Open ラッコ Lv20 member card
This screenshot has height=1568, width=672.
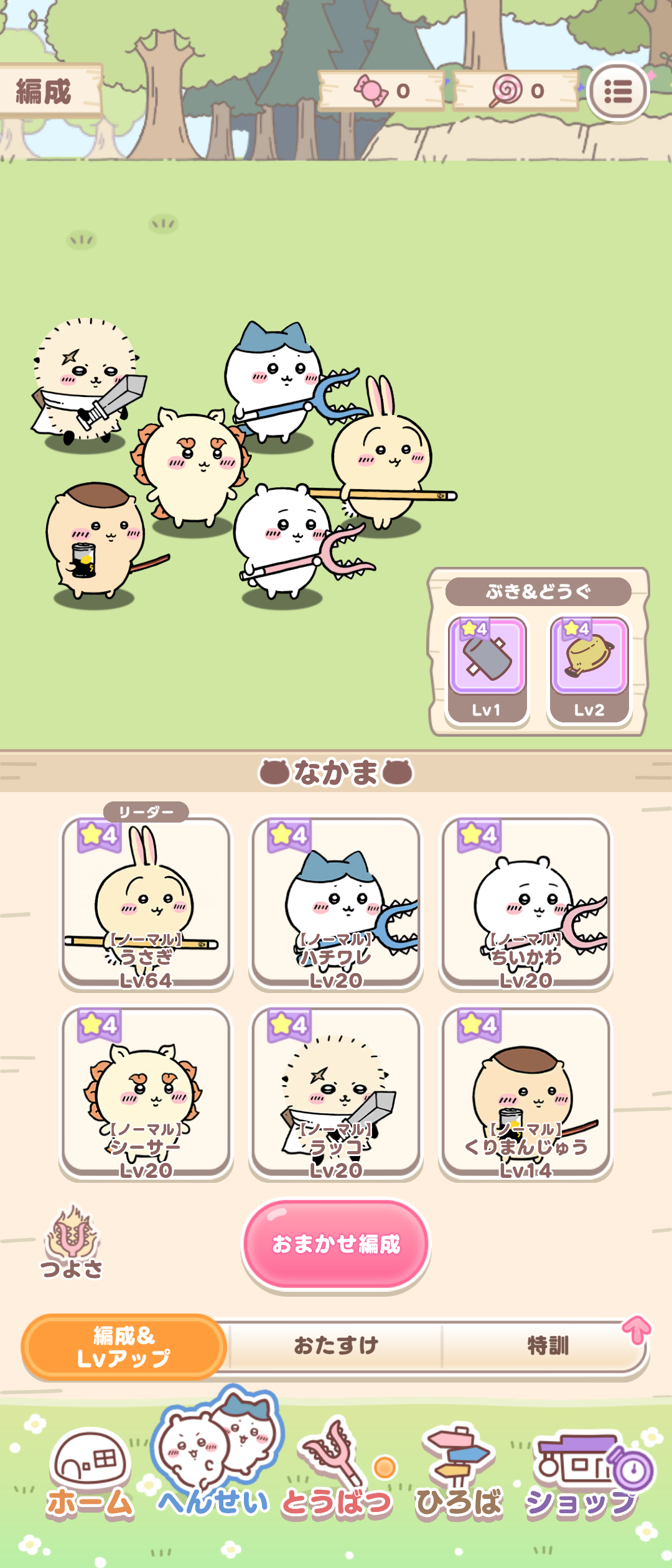pyautogui.click(x=336, y=1092)
